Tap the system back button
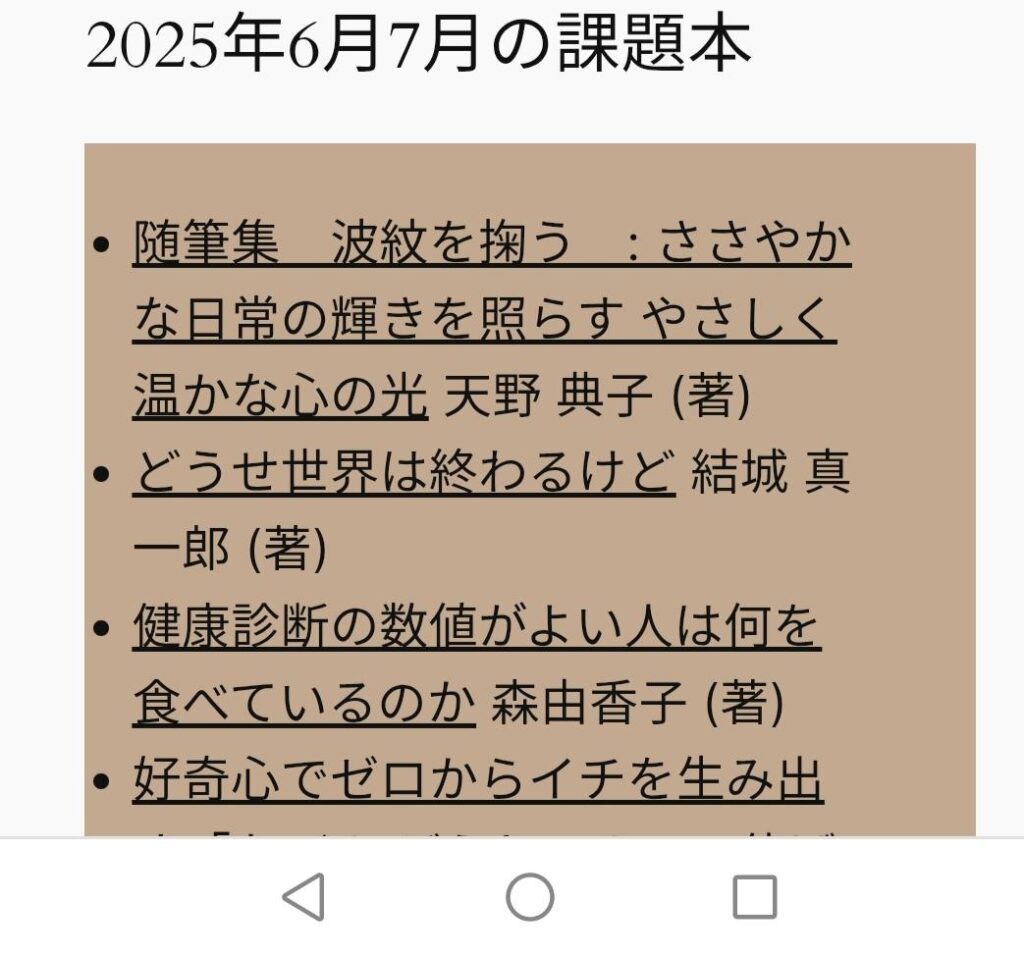 (303, 896)
